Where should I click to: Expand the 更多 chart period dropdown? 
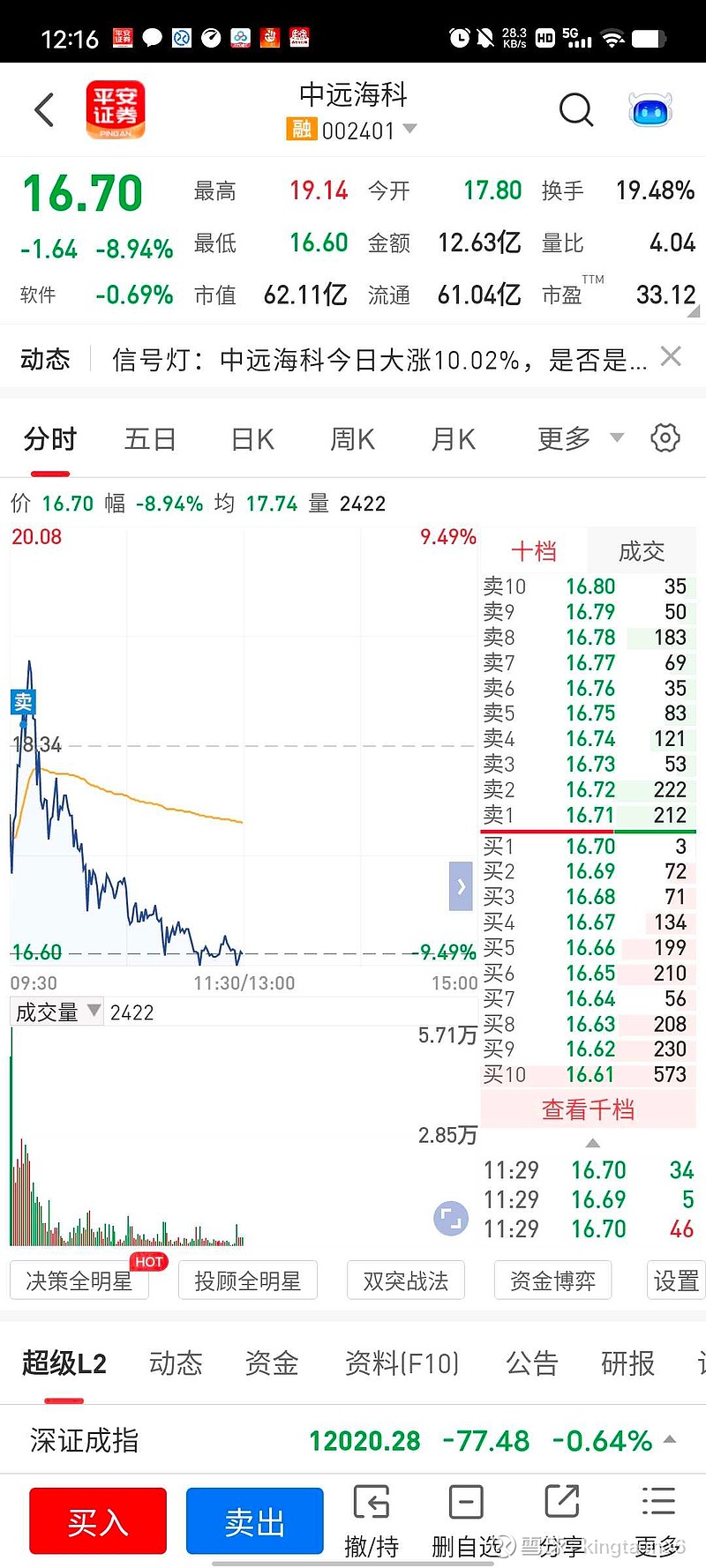click(580, 438)
